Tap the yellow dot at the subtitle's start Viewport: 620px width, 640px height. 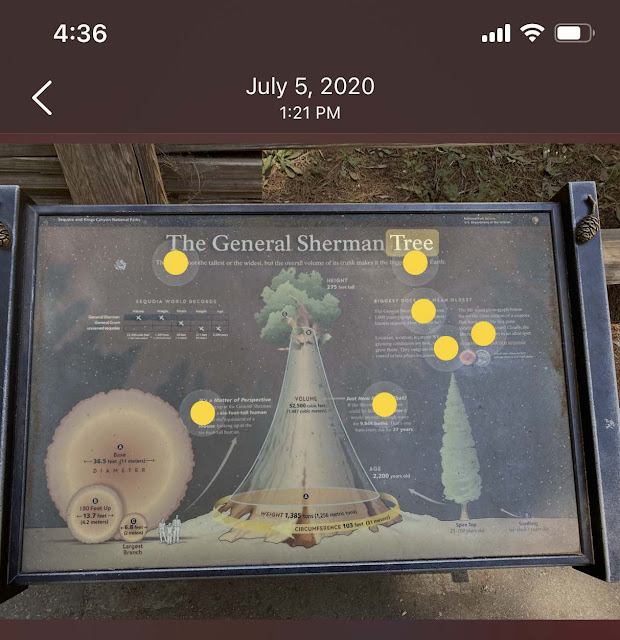point(176,262)
